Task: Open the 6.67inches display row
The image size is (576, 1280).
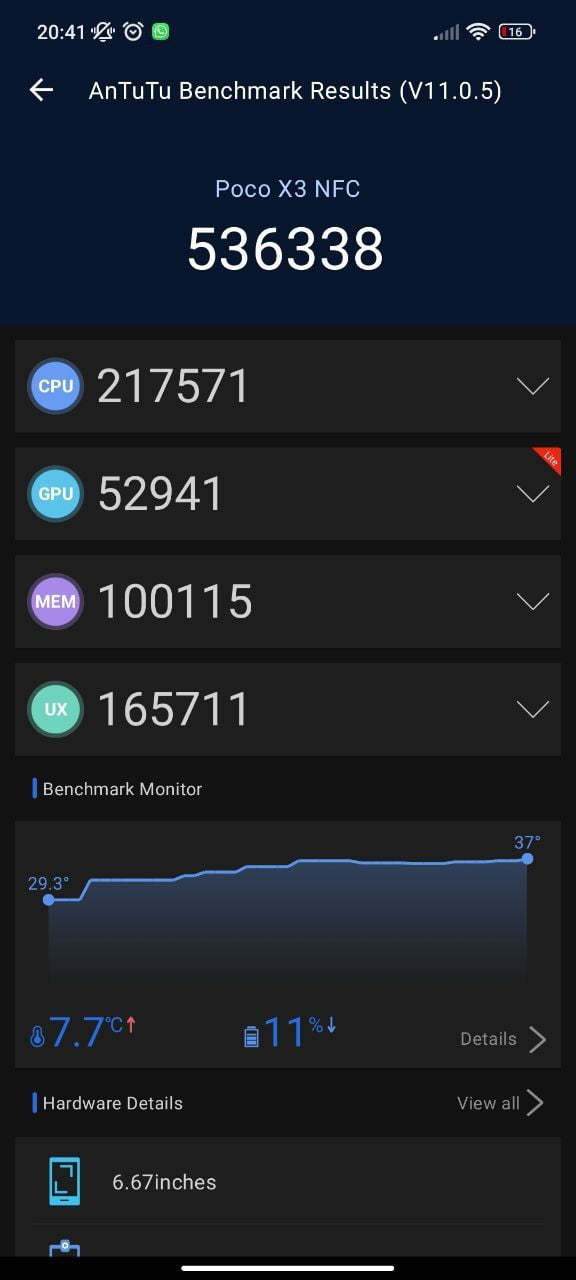Action: [288, 1181]
